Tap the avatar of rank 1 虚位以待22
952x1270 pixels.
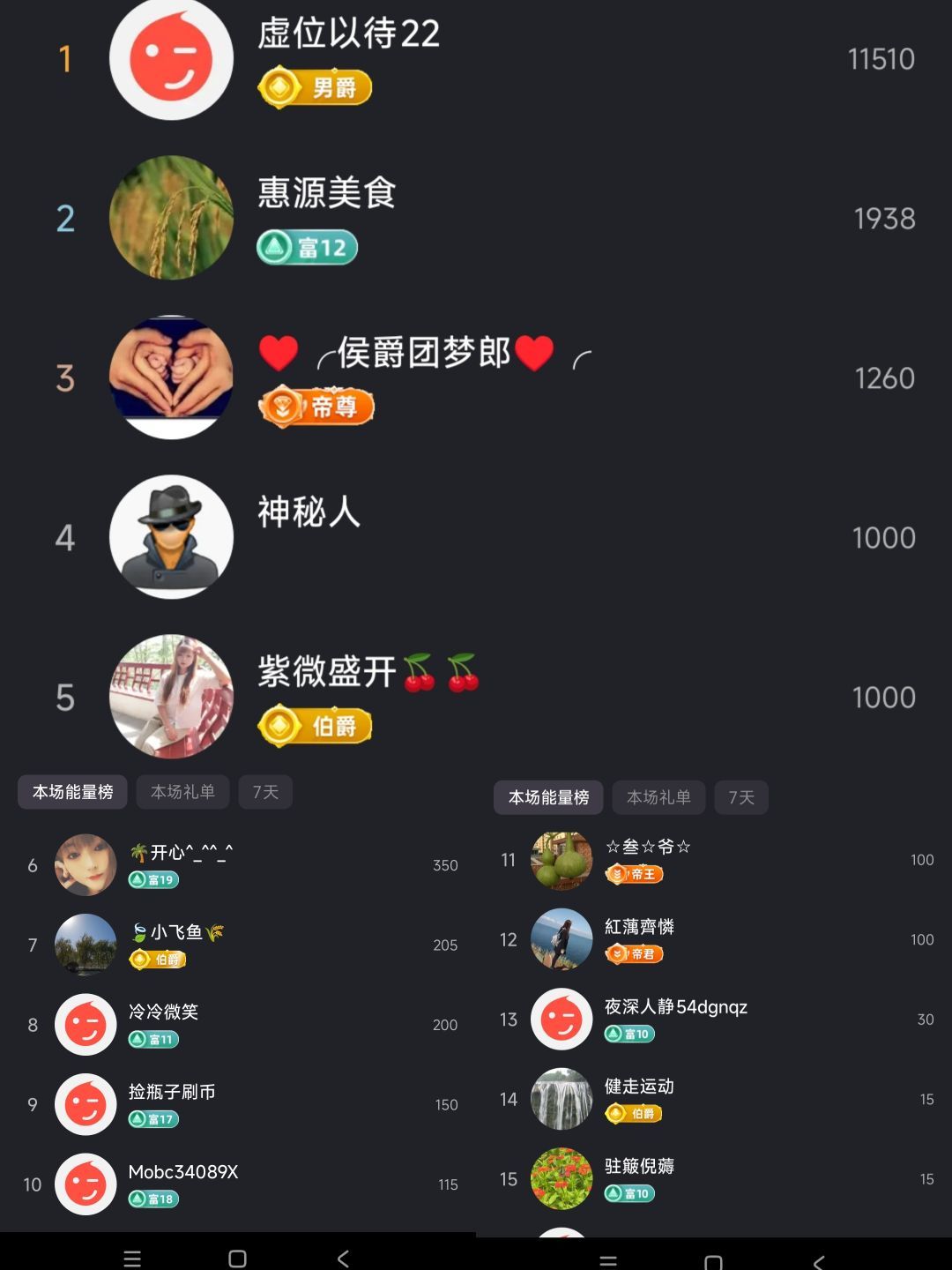(x=172, y=57)
